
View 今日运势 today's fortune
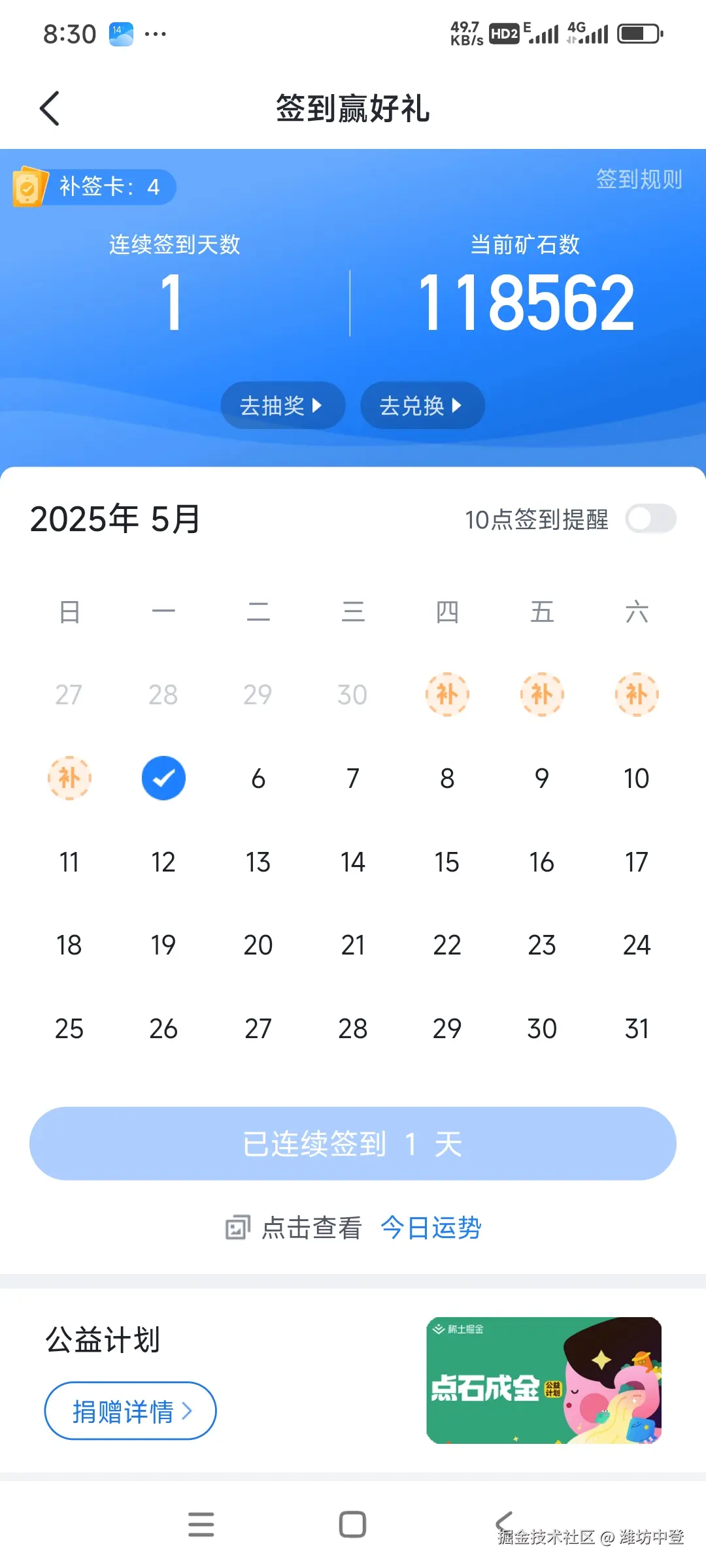point(431,1227)
